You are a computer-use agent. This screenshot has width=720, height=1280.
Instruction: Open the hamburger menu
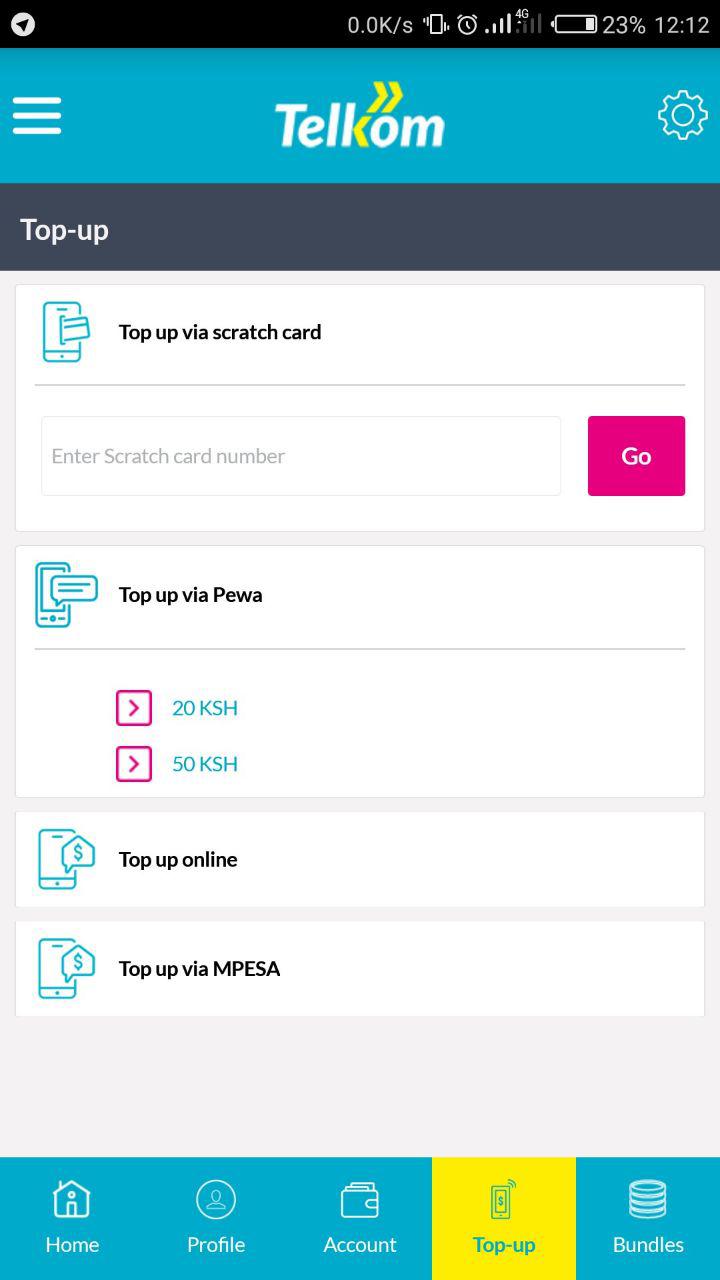pyautogui.click(x=37, y=116)
